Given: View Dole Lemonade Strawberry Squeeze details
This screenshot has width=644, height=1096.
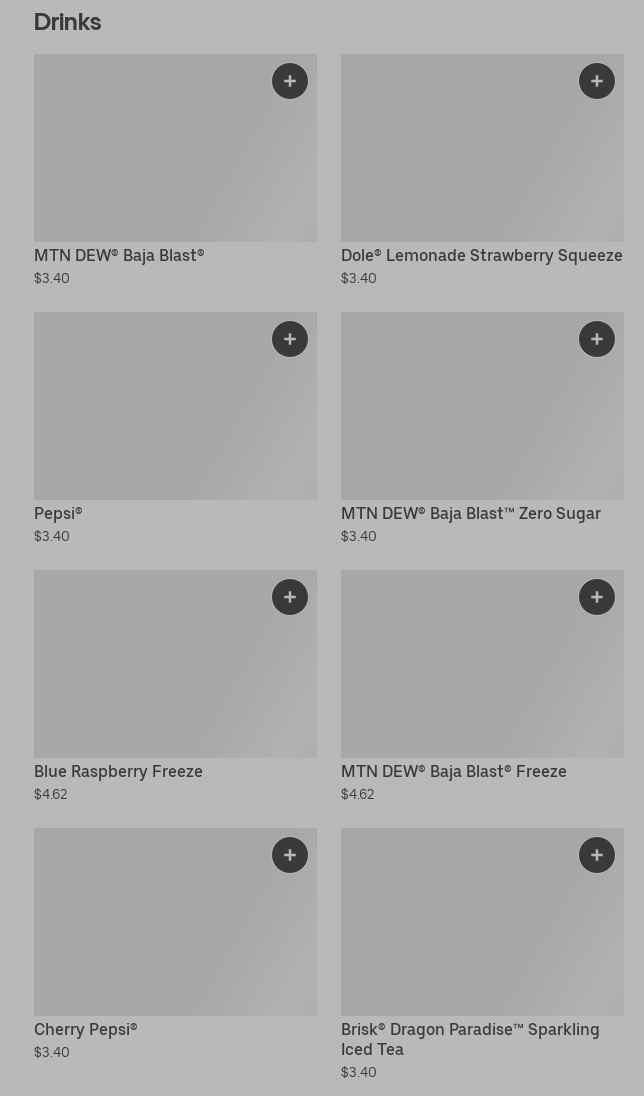Looking at the screenshot, I should click(470, 160).
